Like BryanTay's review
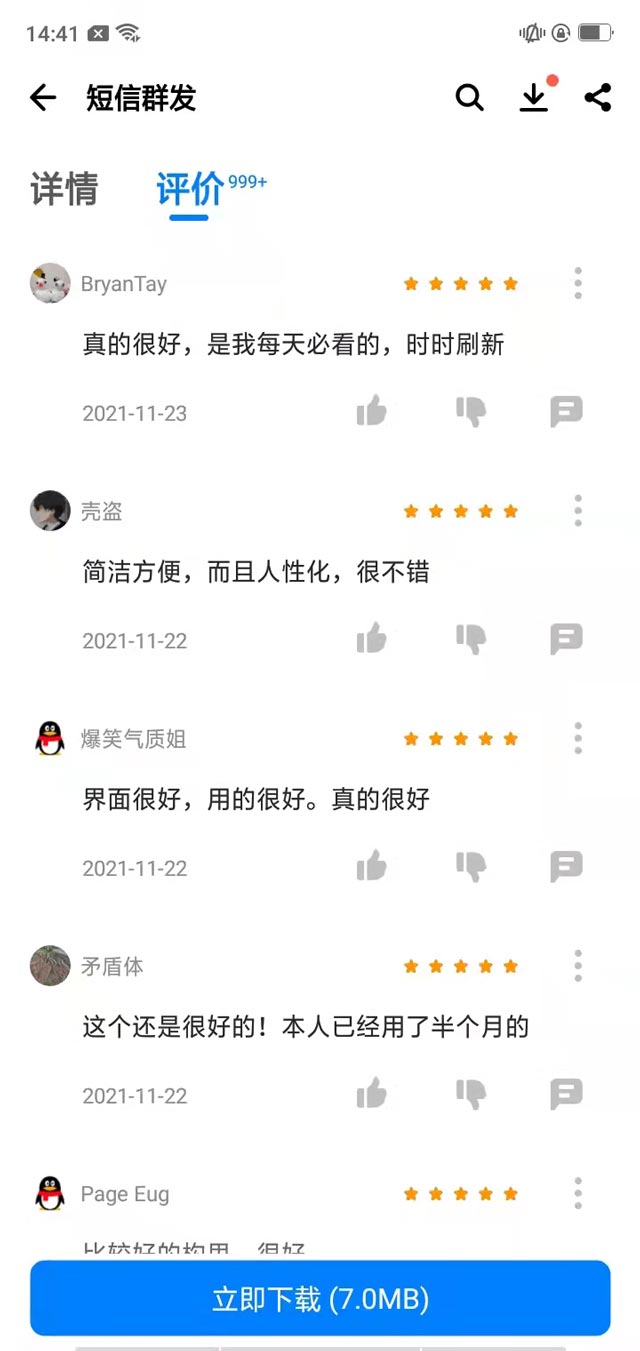 (371, 411)
